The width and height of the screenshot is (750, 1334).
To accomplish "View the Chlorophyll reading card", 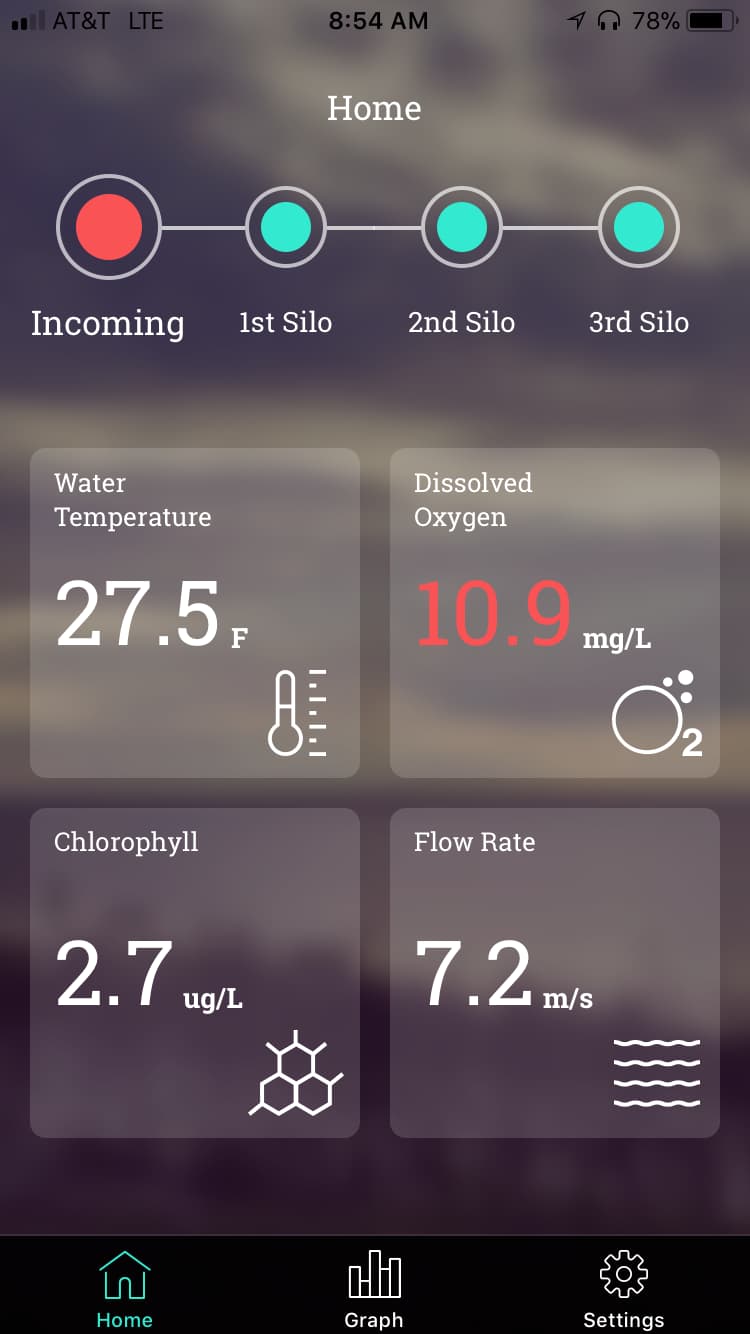I will [x=195, y=973].
